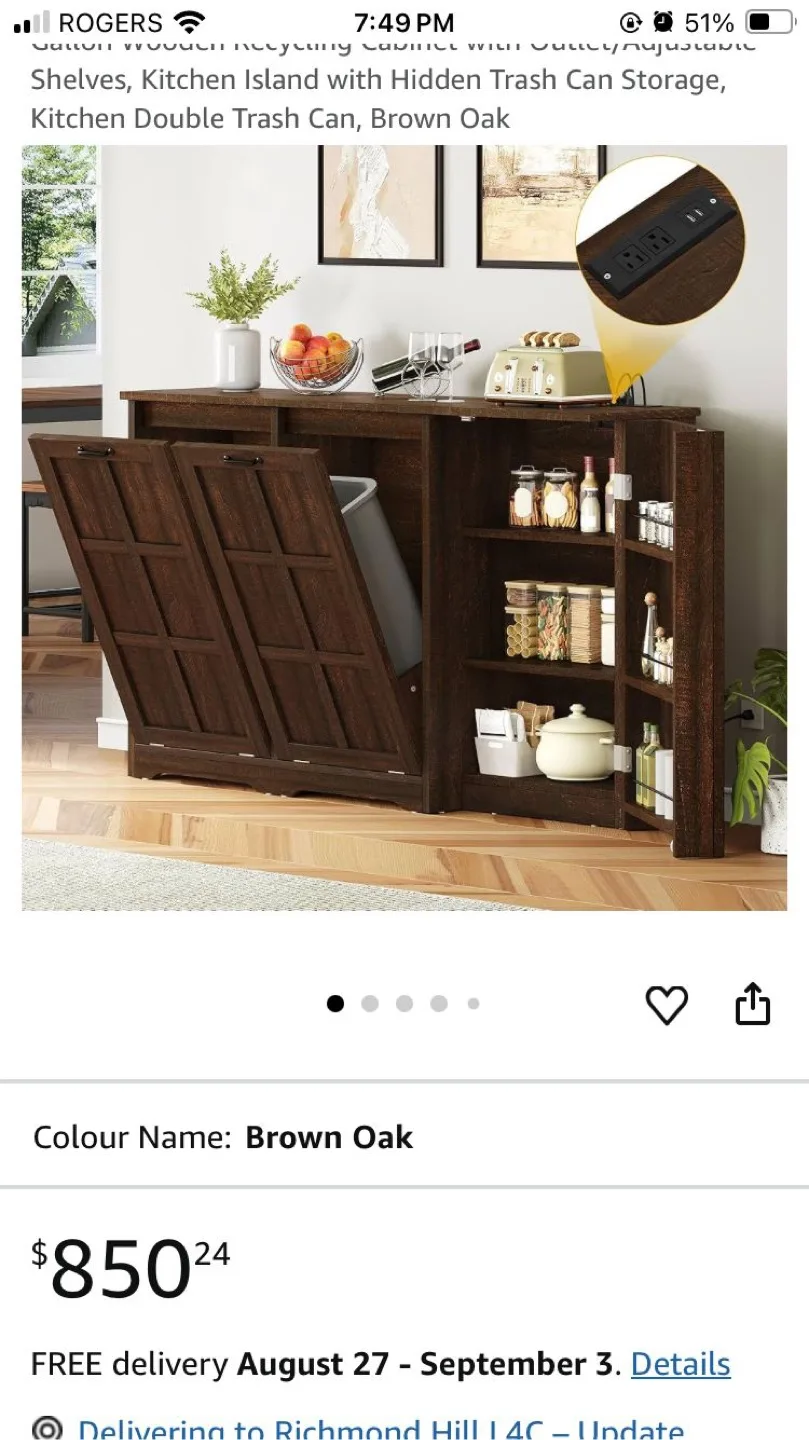Tap the share icon for this product
Screen dimensions: 809x1440
click(752, 1004)
